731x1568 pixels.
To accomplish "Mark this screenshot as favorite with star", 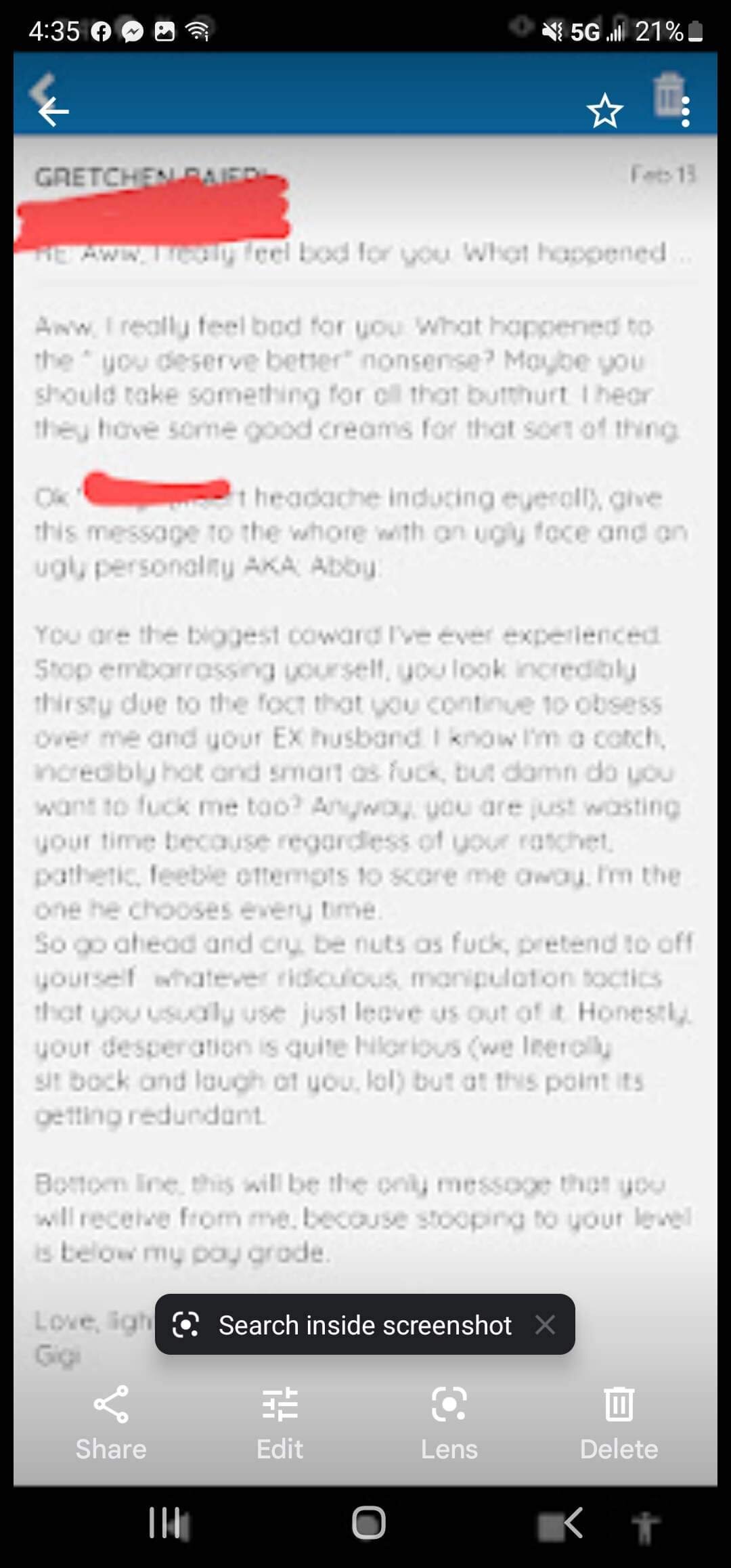I will click(x=604, y=111).
